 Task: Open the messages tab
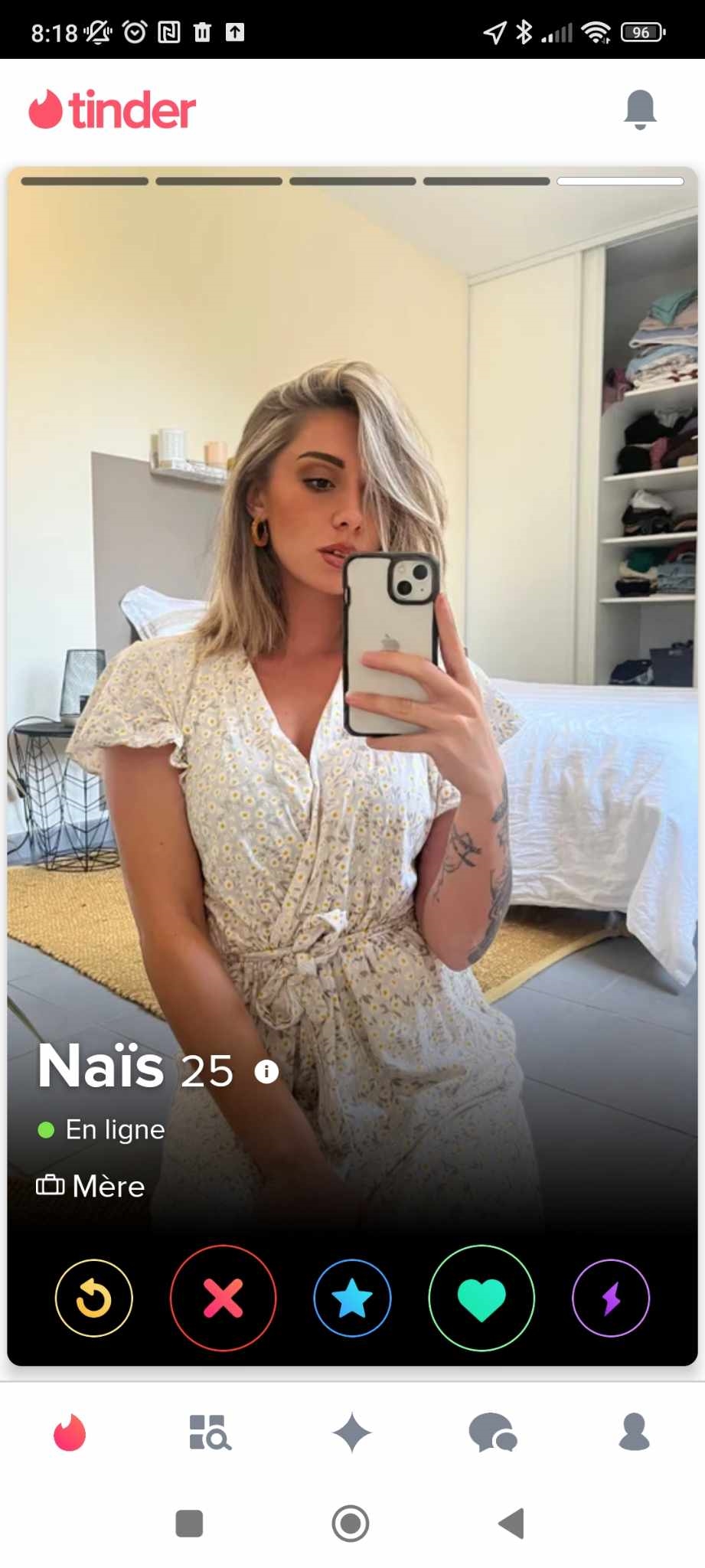[x=493, y=1432]
